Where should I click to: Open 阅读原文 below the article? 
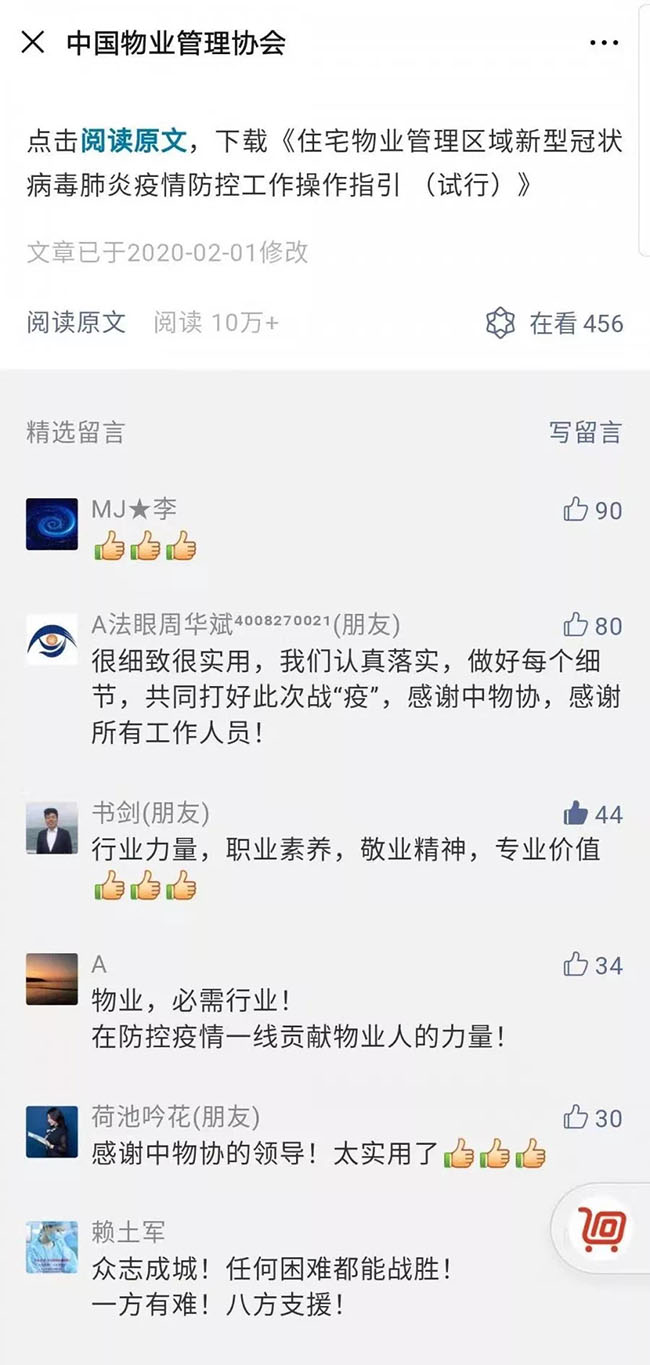click(76, 322)
